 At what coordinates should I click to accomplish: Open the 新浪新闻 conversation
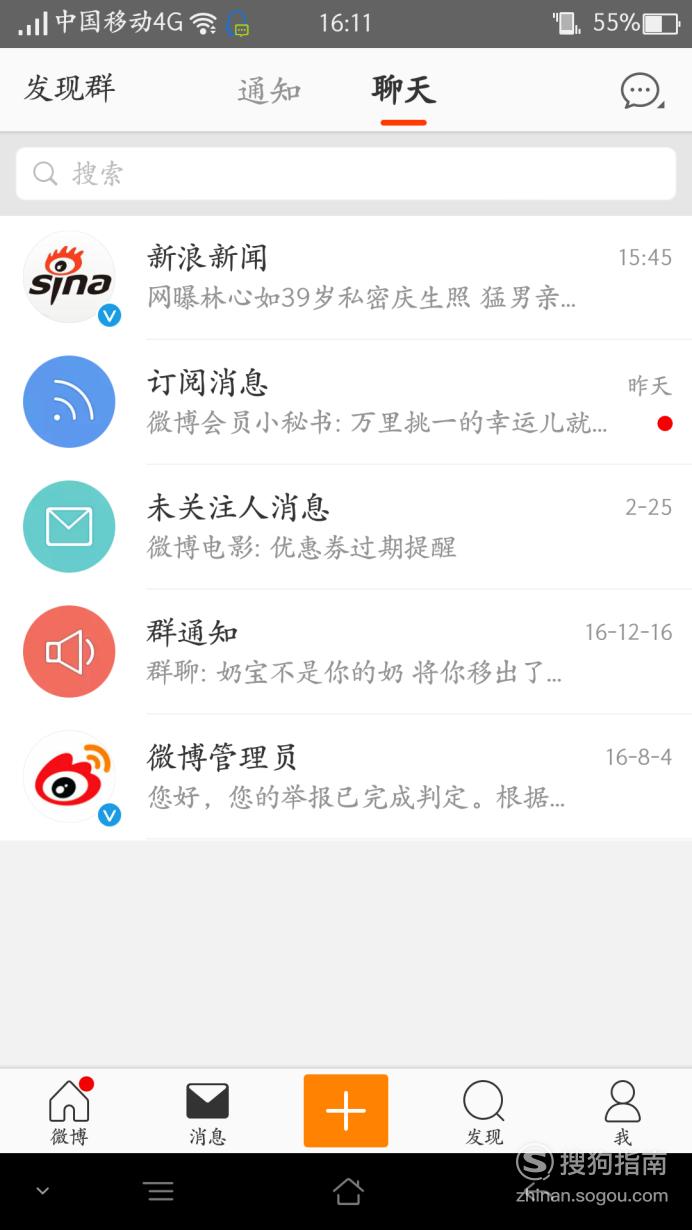[346, 277]
